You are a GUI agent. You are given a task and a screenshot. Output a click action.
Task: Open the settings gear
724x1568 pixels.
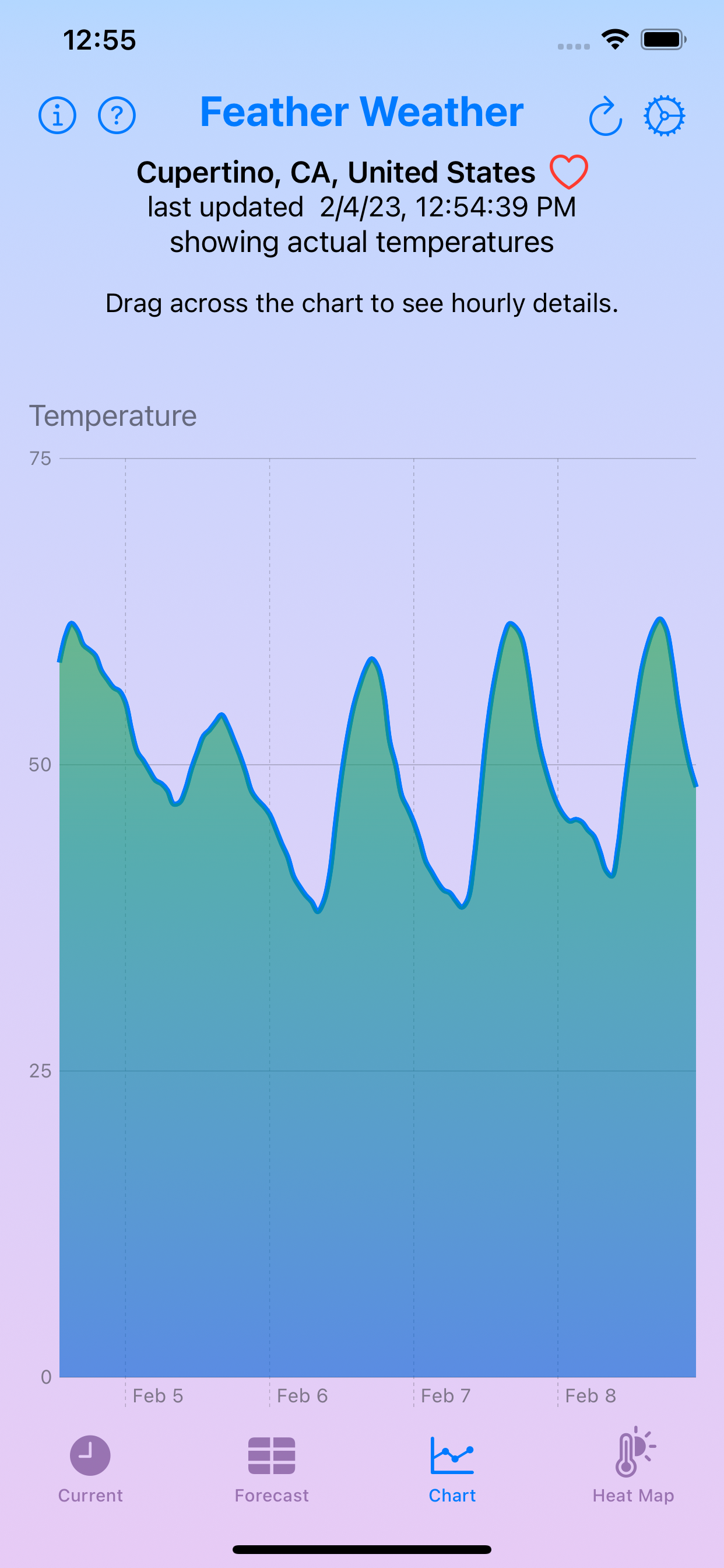665,116
